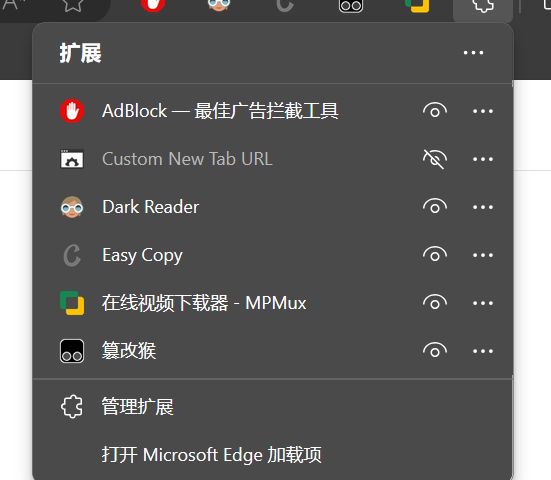
Task: Hide AdBlock from the toolbar
Action: [x=435, y=111]
